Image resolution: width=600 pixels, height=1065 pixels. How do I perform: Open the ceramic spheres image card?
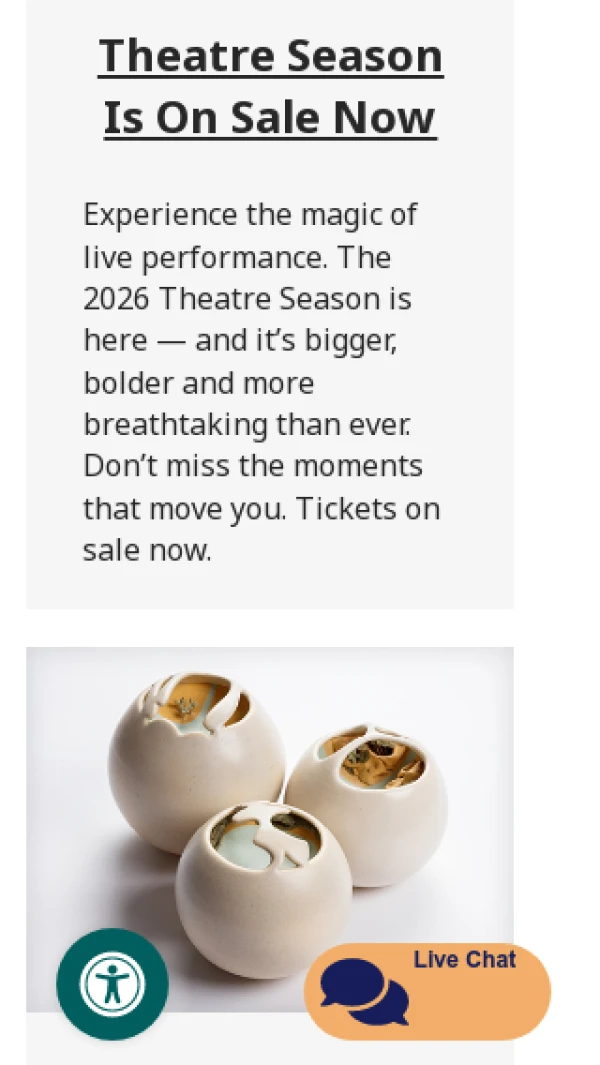click(270, 829)
